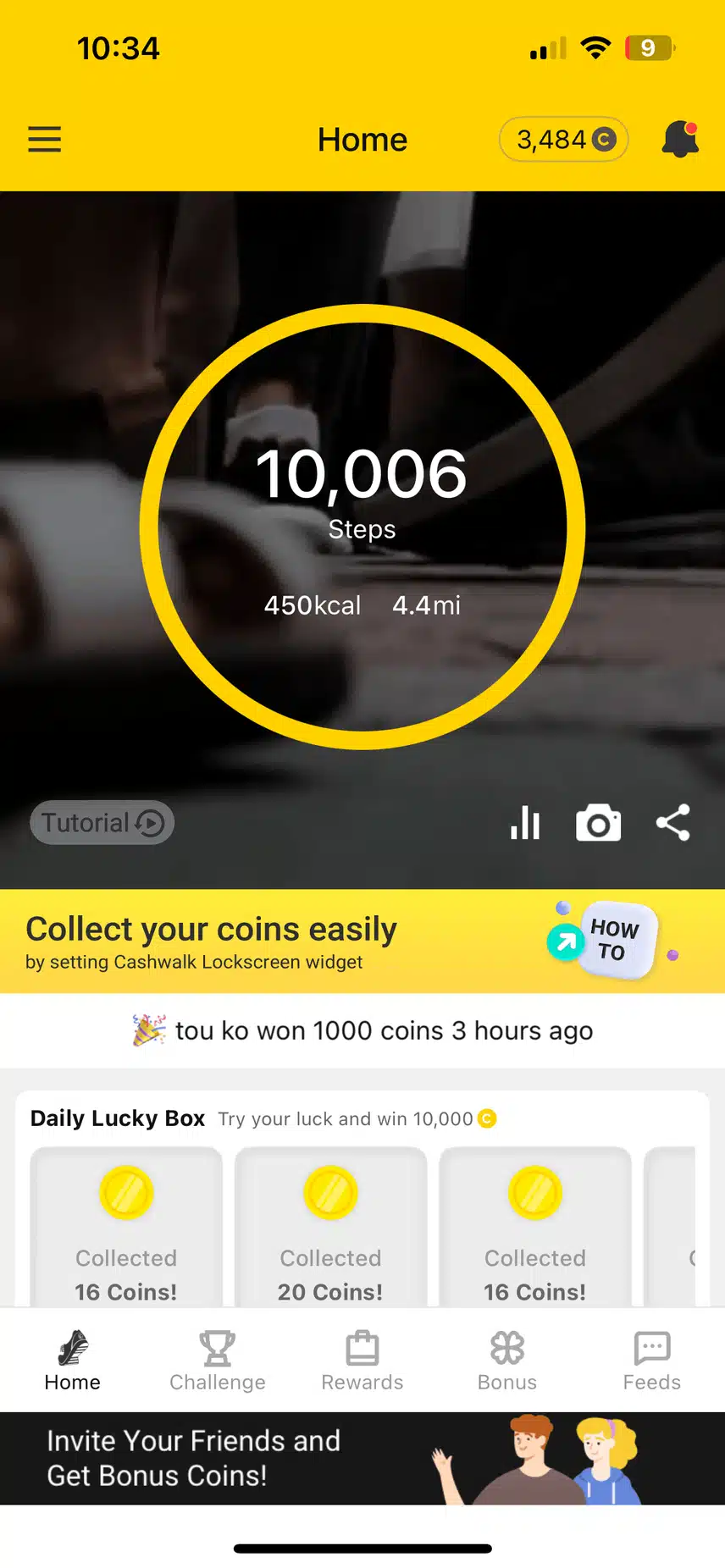725x1568 pixels.
Task: Open step statistics bar chart icon
Action: 525,822
